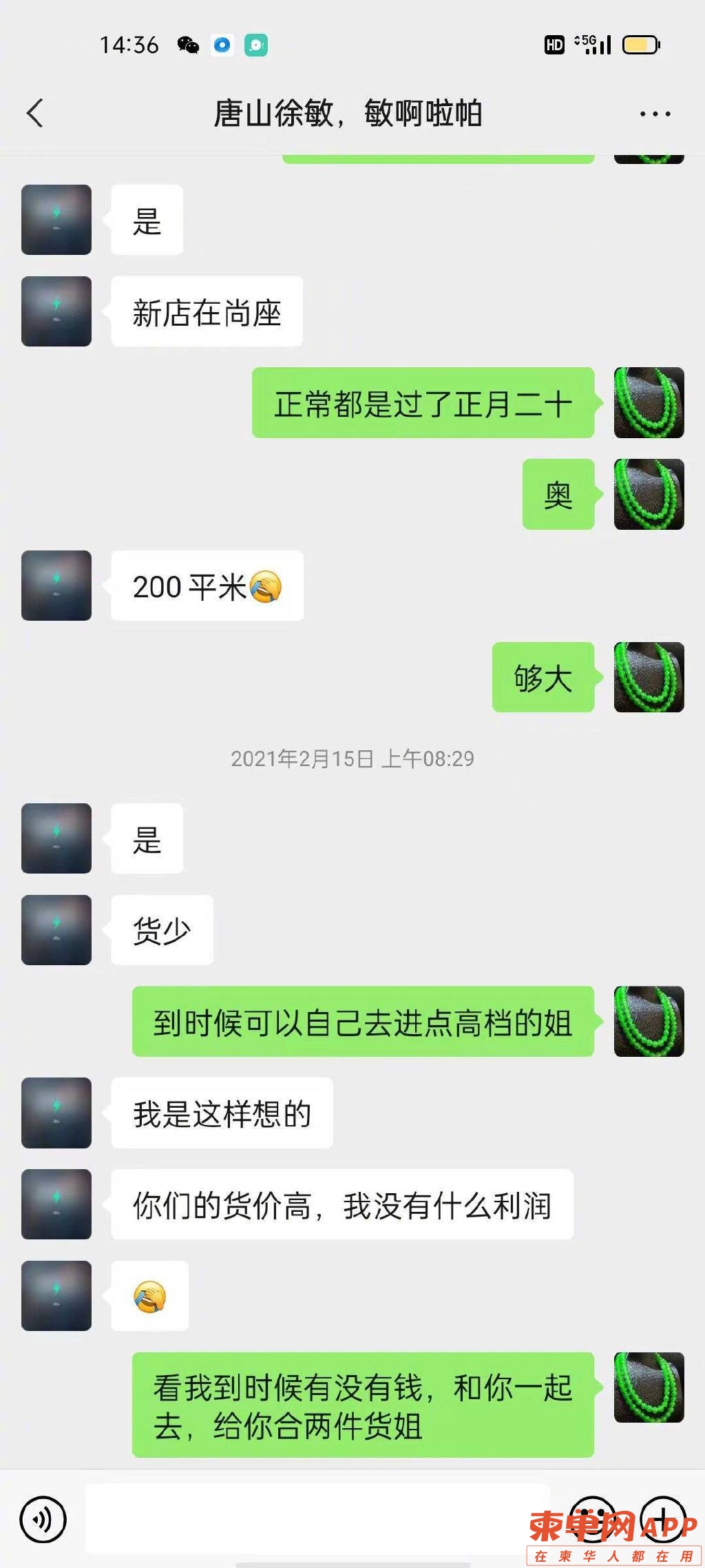Open the chat options three-dot menu

pyautogui.click(x=655, y=114)
